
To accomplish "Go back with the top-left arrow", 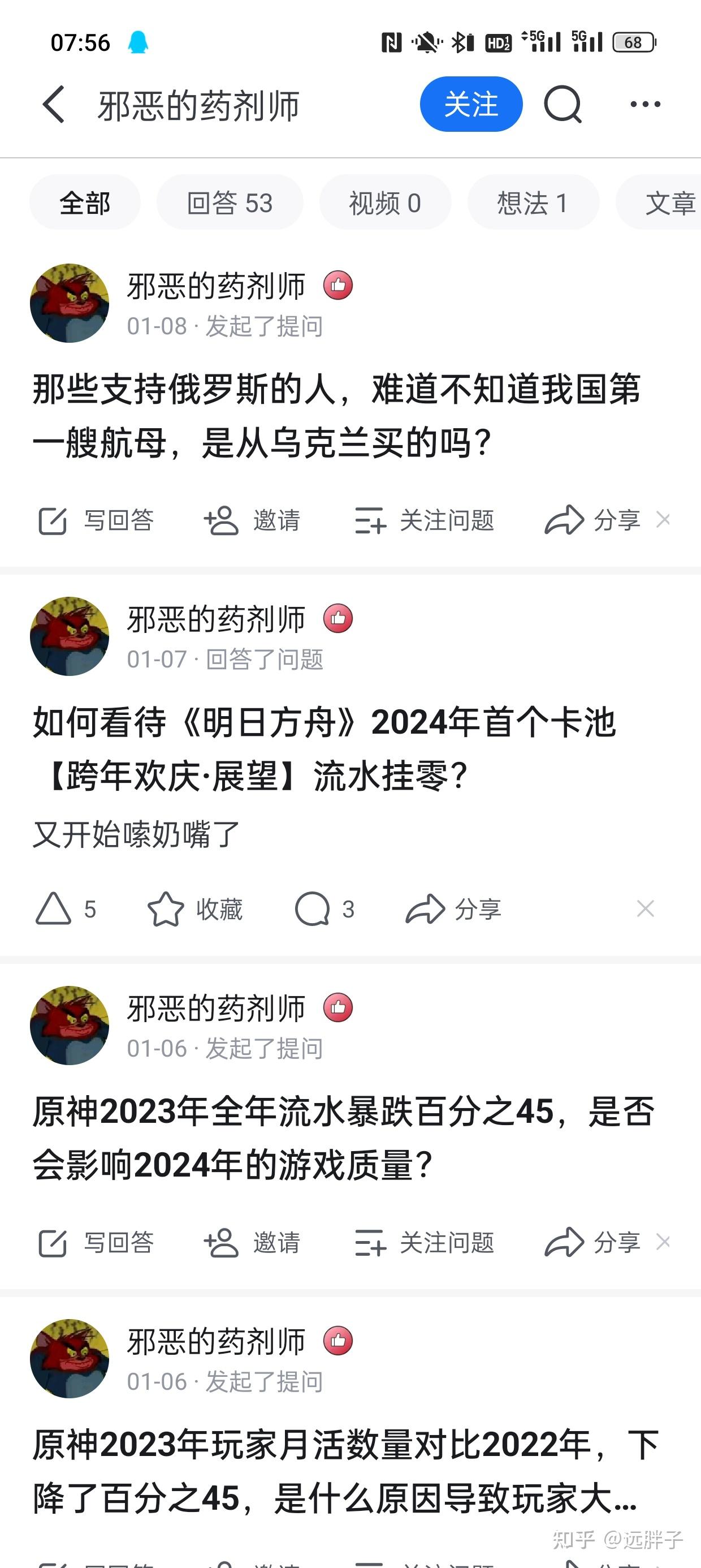I will coord(54,105).
